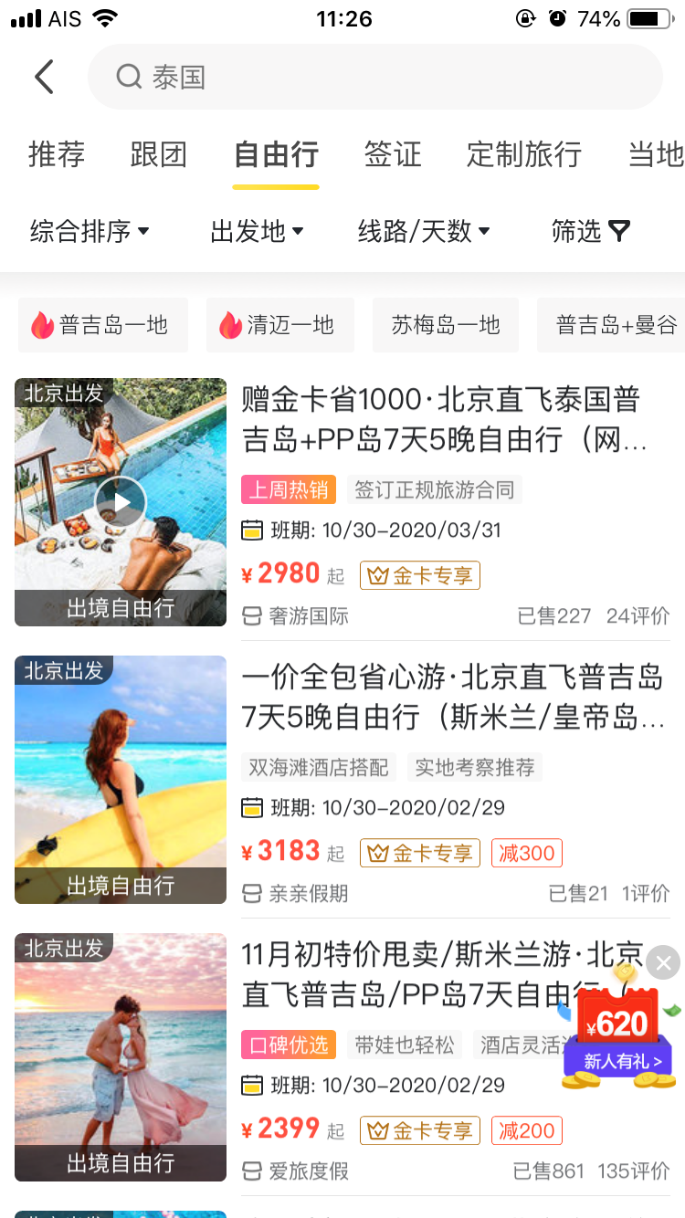Dismiss the ¥620 新人有礼 floating banner
This screenshot has height=1218, width=685.
point(663,963)
